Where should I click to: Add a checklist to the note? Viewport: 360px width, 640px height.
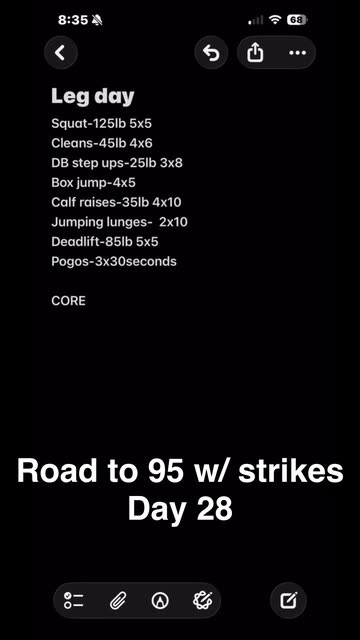pos(74,600)
